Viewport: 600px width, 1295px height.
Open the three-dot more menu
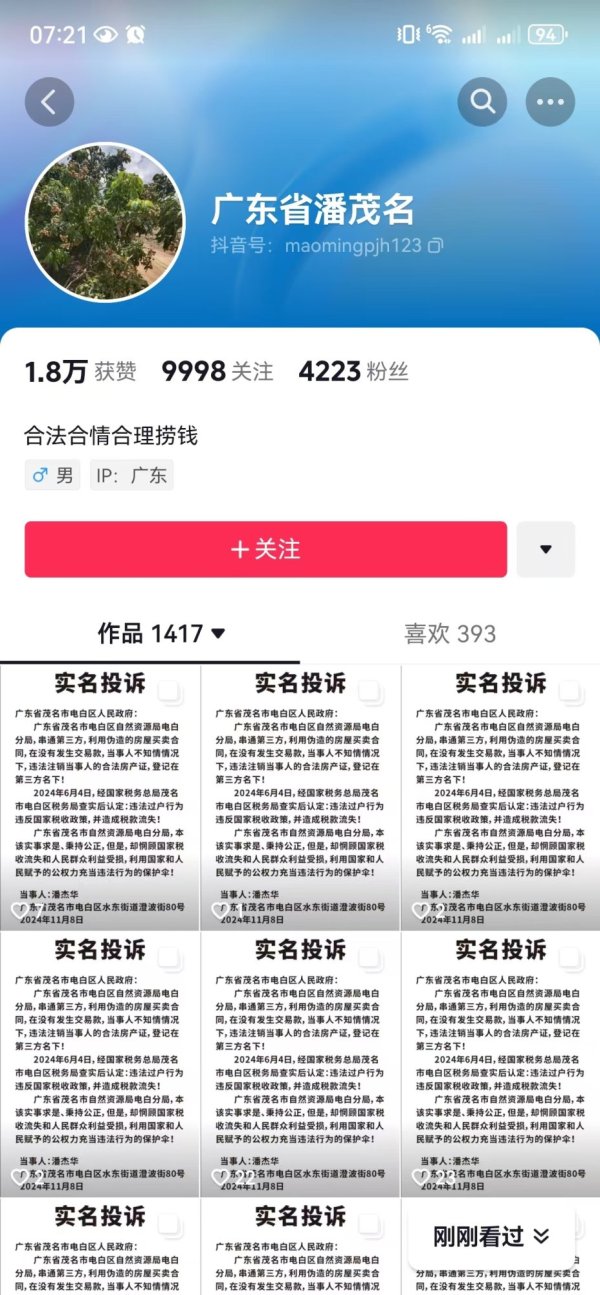549,102
